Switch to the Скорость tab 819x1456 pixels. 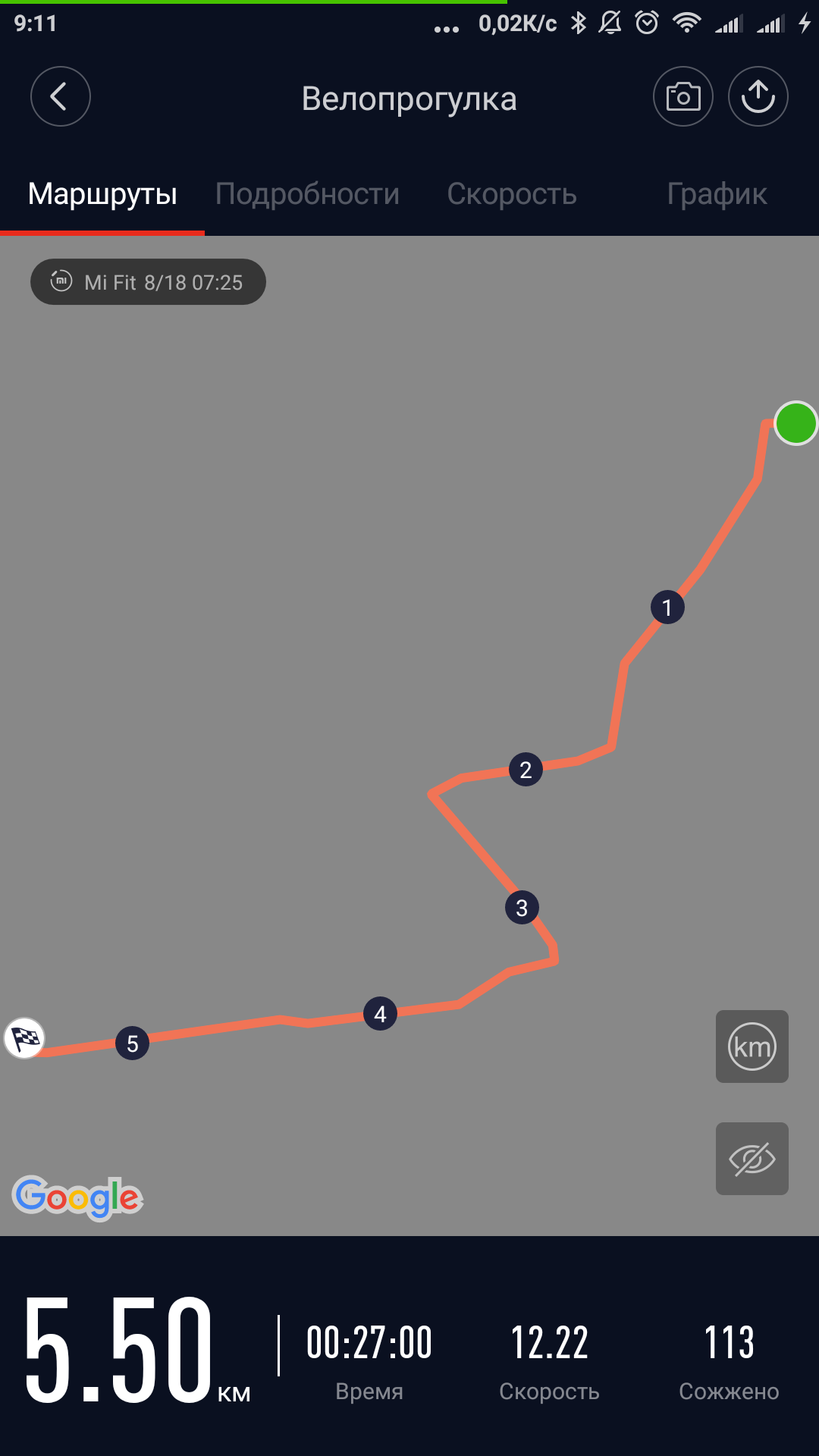(x=511, y=194)
